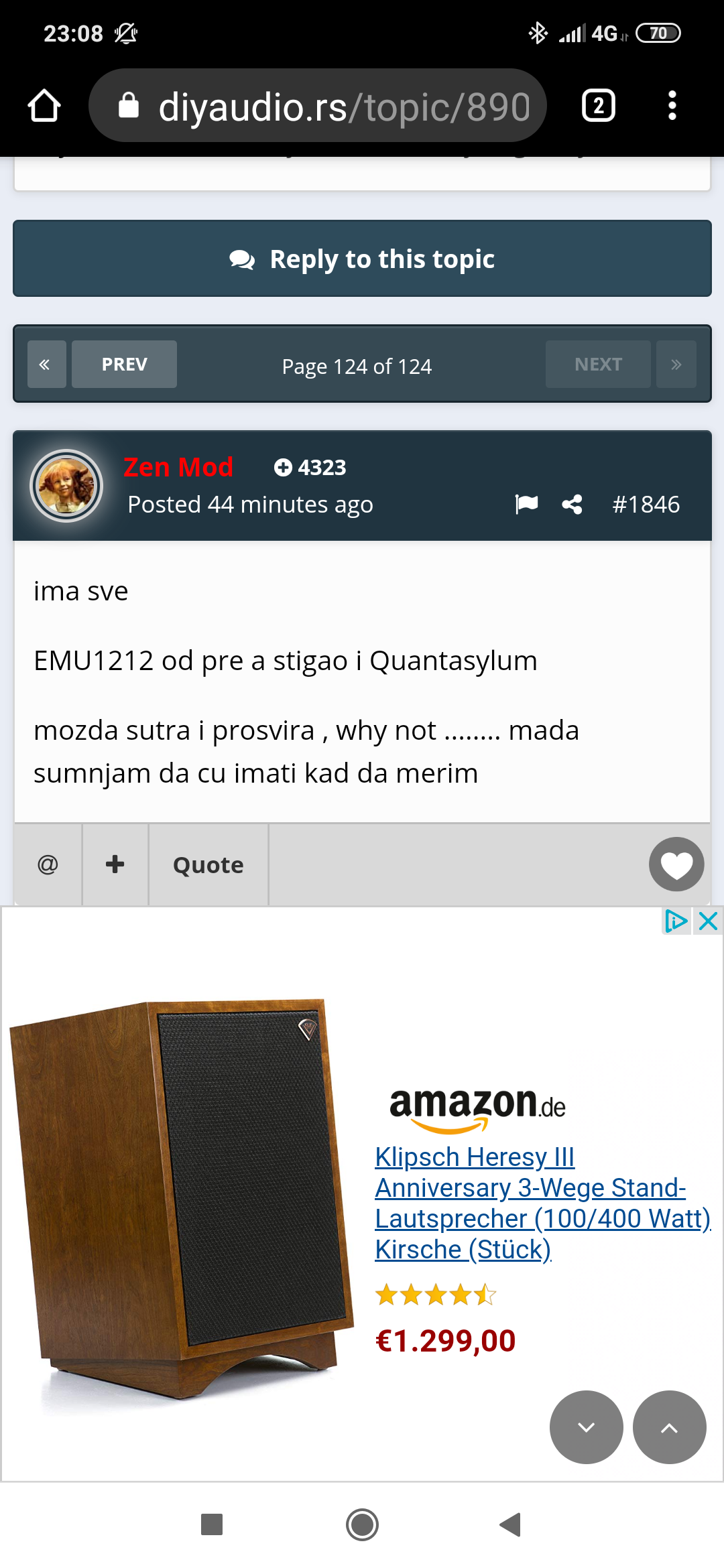Tap the browser home icon
Screen dimensions: 724x1568
click(x=44, y=106)
